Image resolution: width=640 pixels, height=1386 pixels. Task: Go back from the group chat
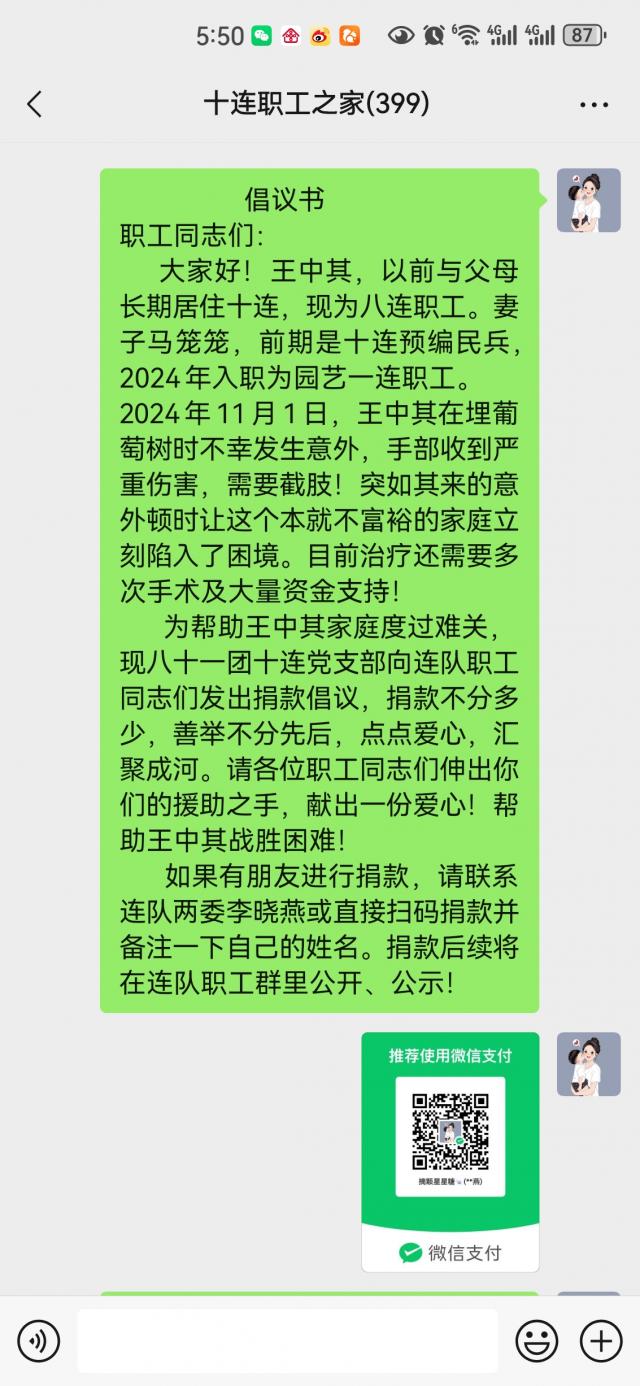(x=35, y=103)
